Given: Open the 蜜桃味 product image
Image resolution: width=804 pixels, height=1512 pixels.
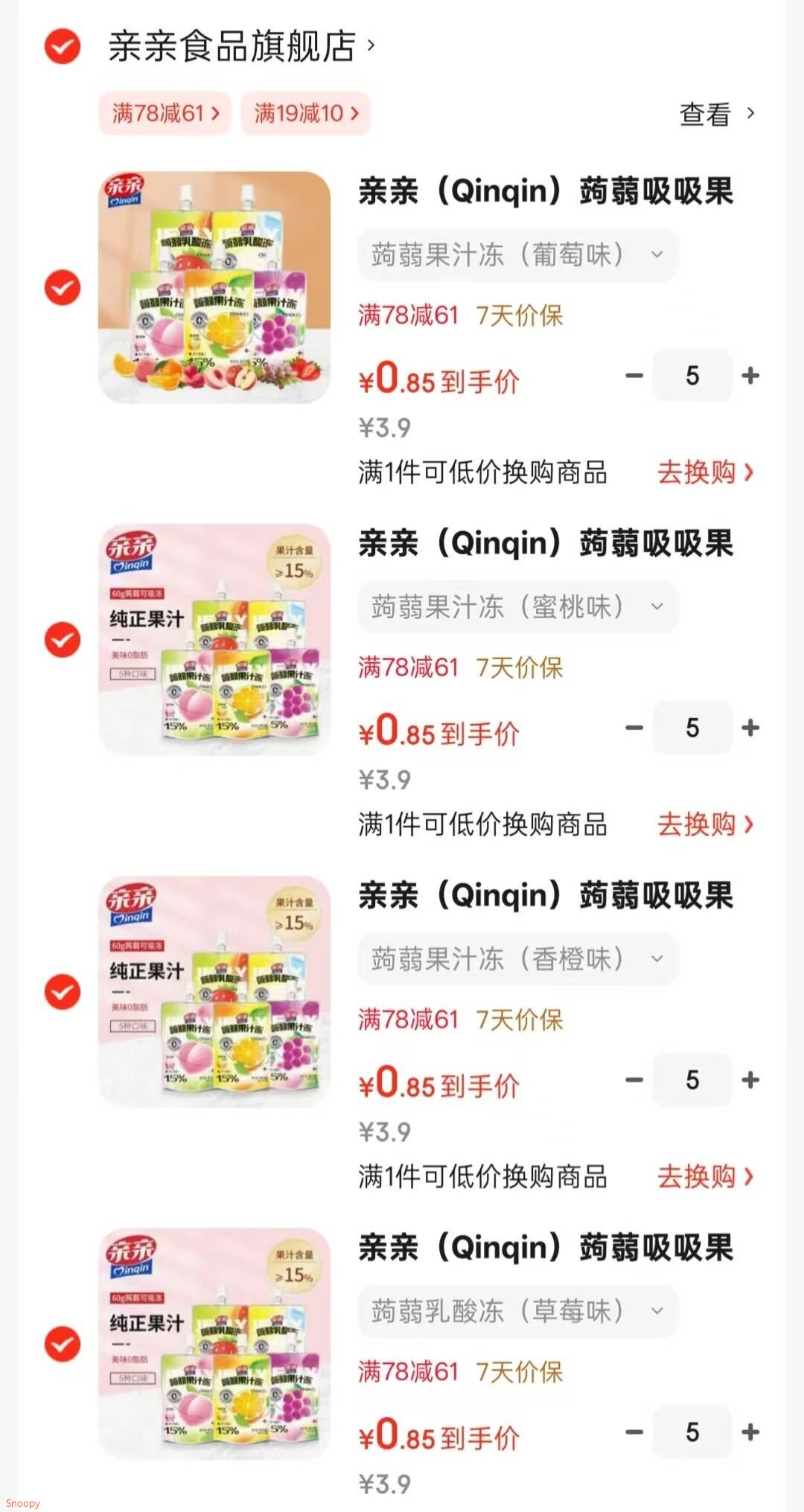Looking at the screenshot, I should (x=214, y=640).
